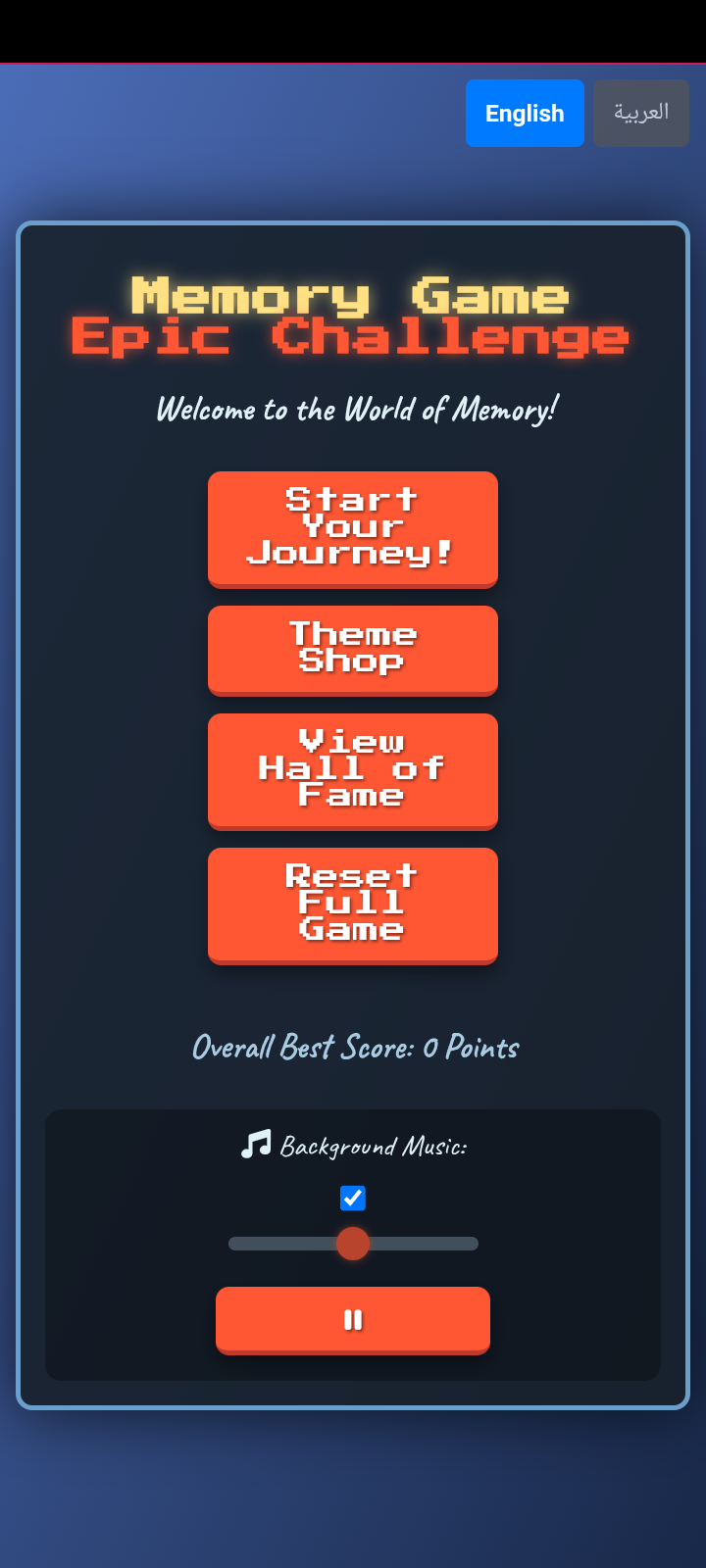Tap Reset Full Game

[353, 906]
